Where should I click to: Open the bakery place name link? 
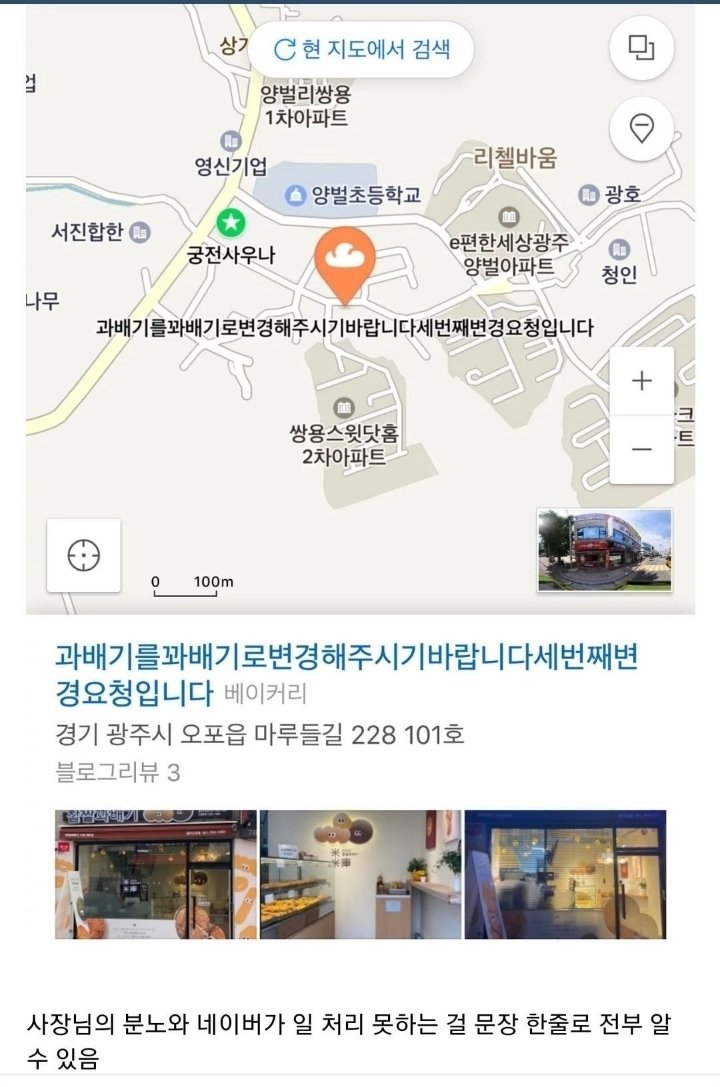[x=346, y=674]
